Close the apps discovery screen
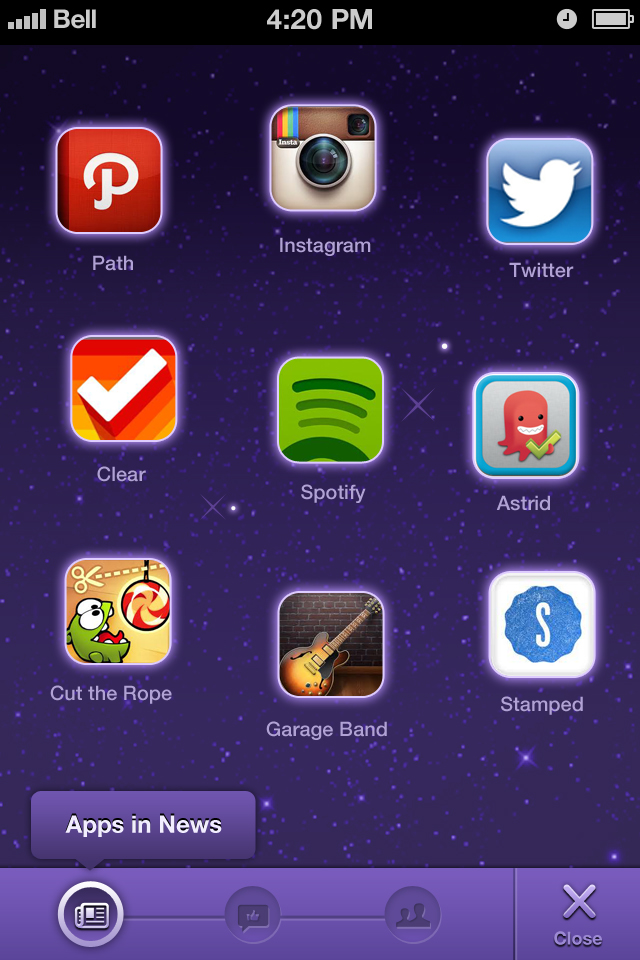 (578, 914)
